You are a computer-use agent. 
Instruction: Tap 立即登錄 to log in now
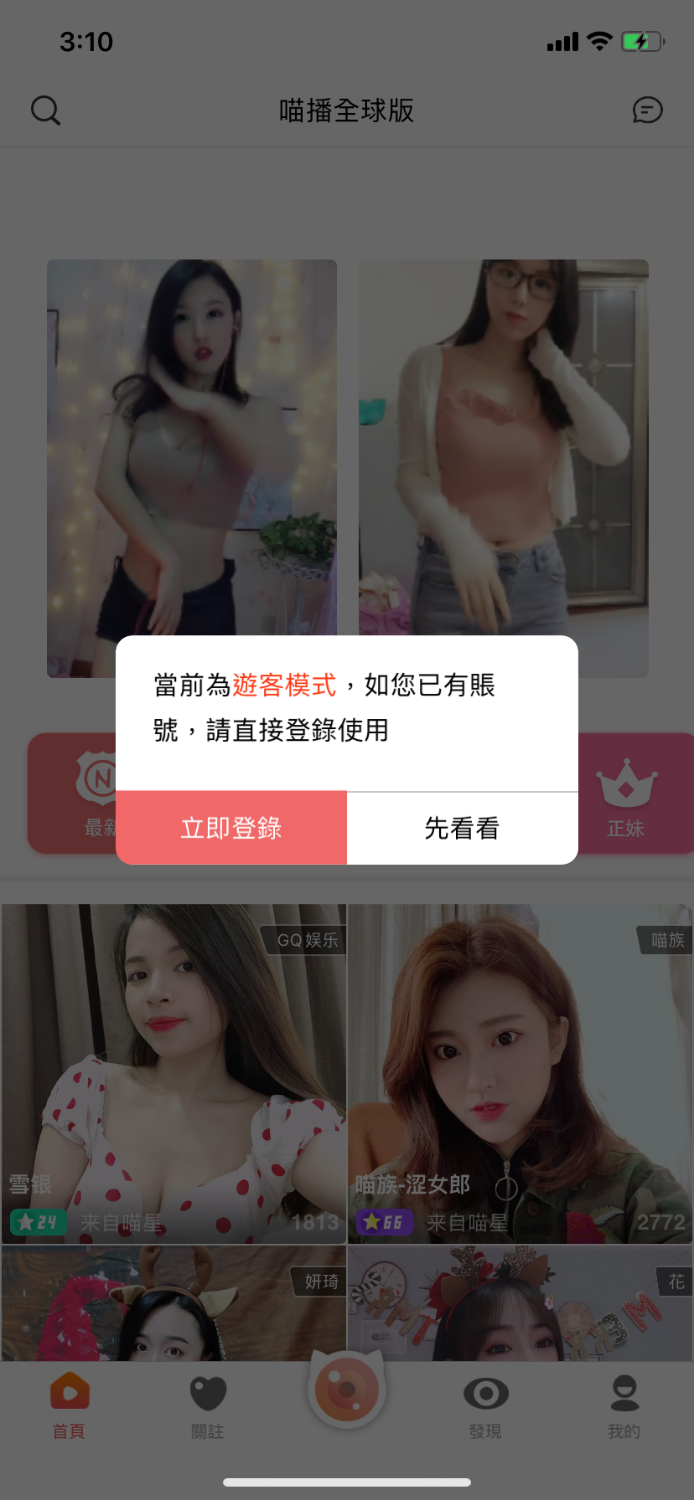tap(231, 828)
